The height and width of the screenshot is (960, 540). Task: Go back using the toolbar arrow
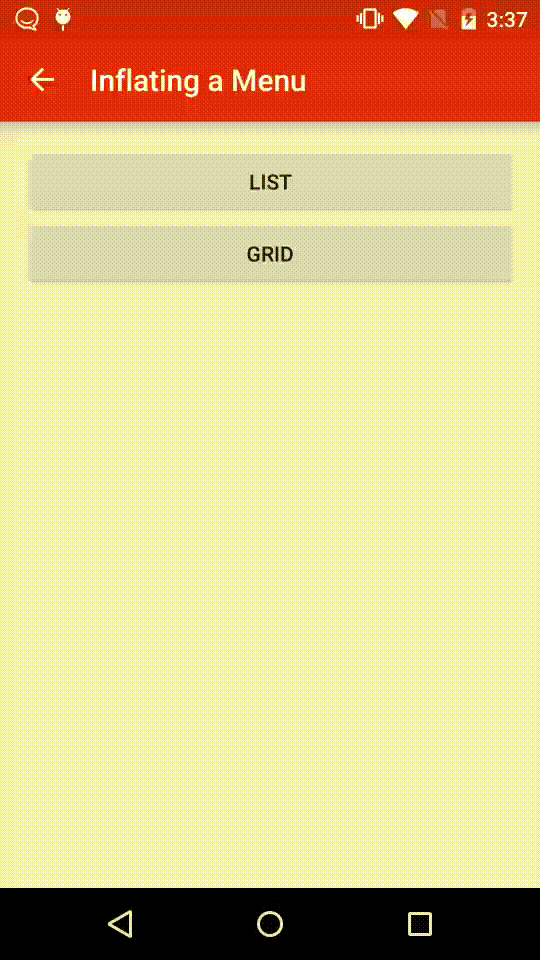pyautogui.click(x=42, y=80)
